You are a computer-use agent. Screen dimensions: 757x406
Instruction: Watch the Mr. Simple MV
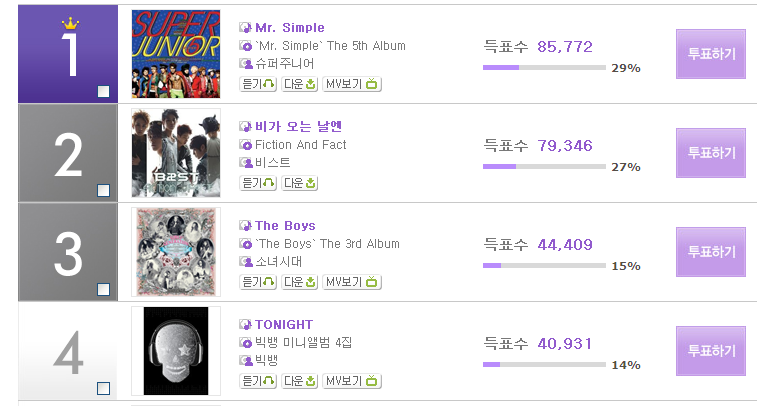(x=351, y=84)
